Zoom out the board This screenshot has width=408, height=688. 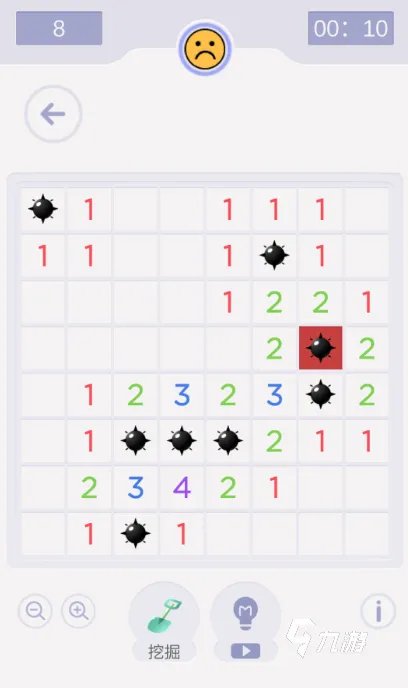35,610
